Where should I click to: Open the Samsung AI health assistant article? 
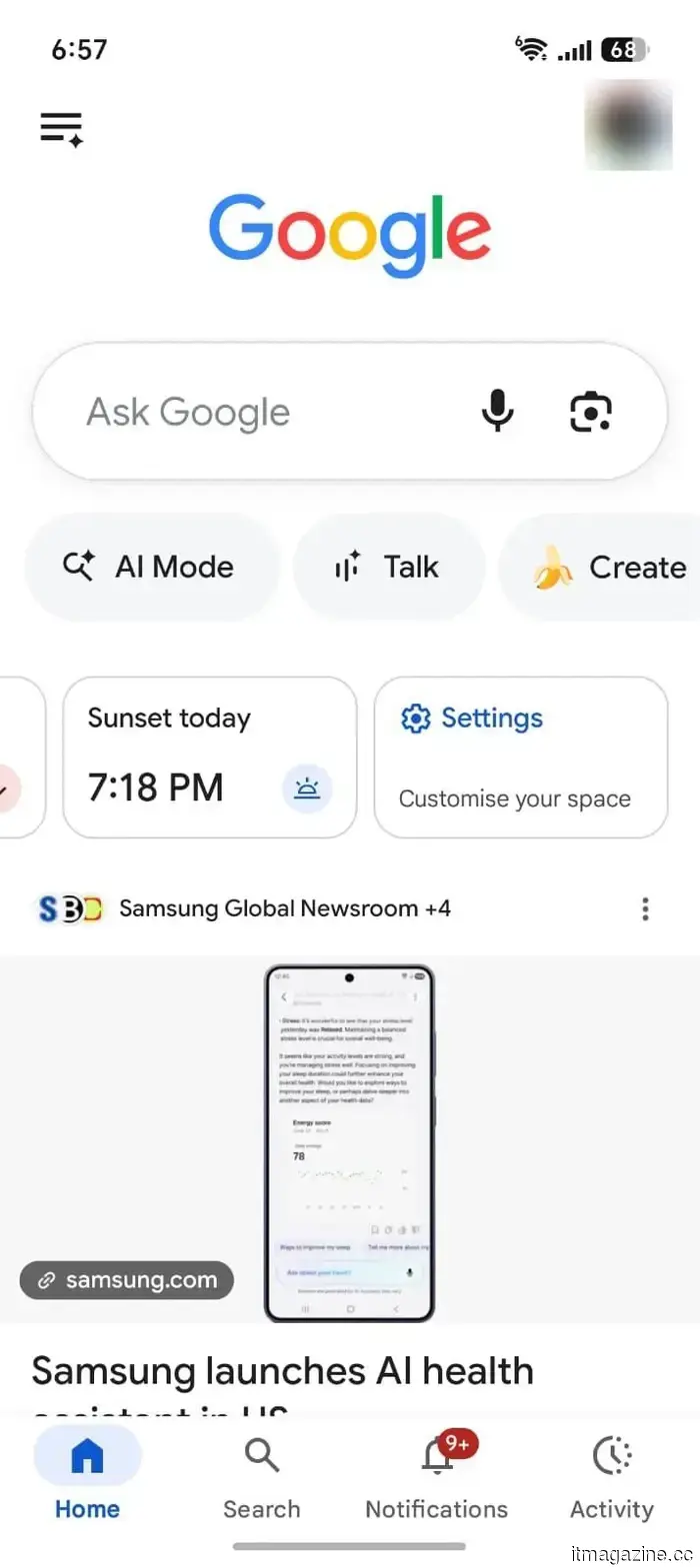282,1371
